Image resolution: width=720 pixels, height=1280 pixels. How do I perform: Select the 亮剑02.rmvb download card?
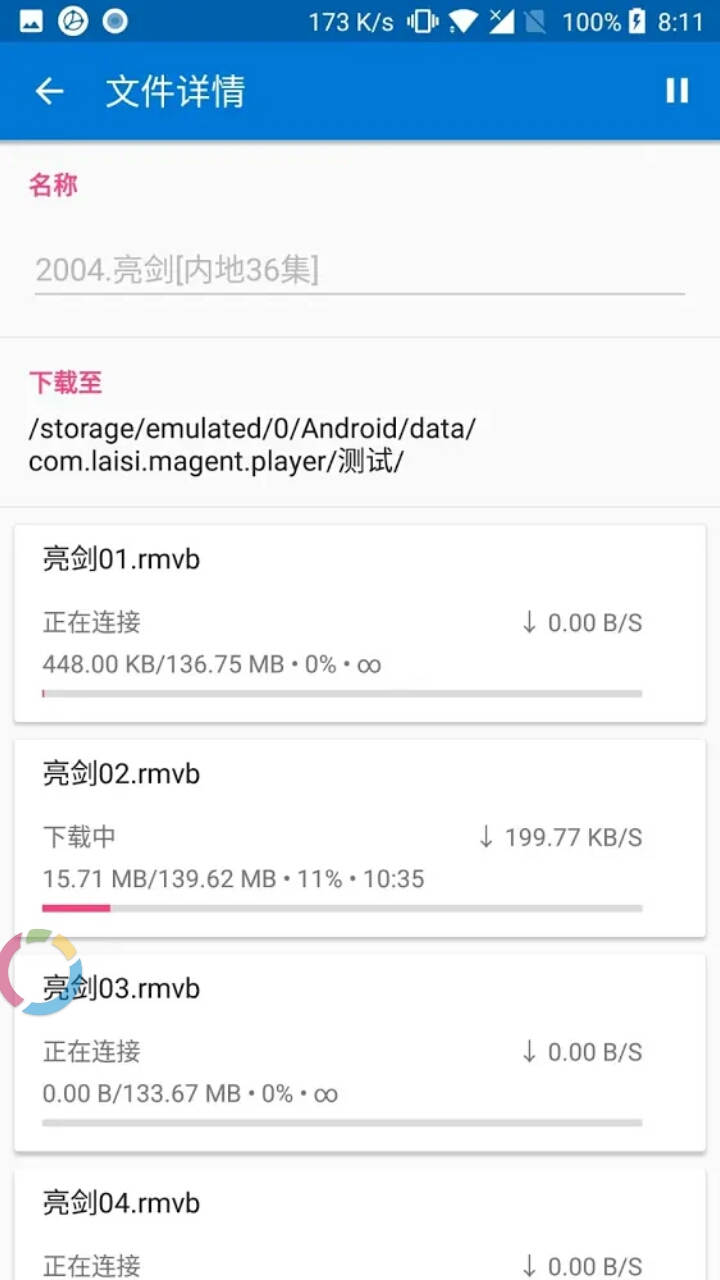coord(360,837)
